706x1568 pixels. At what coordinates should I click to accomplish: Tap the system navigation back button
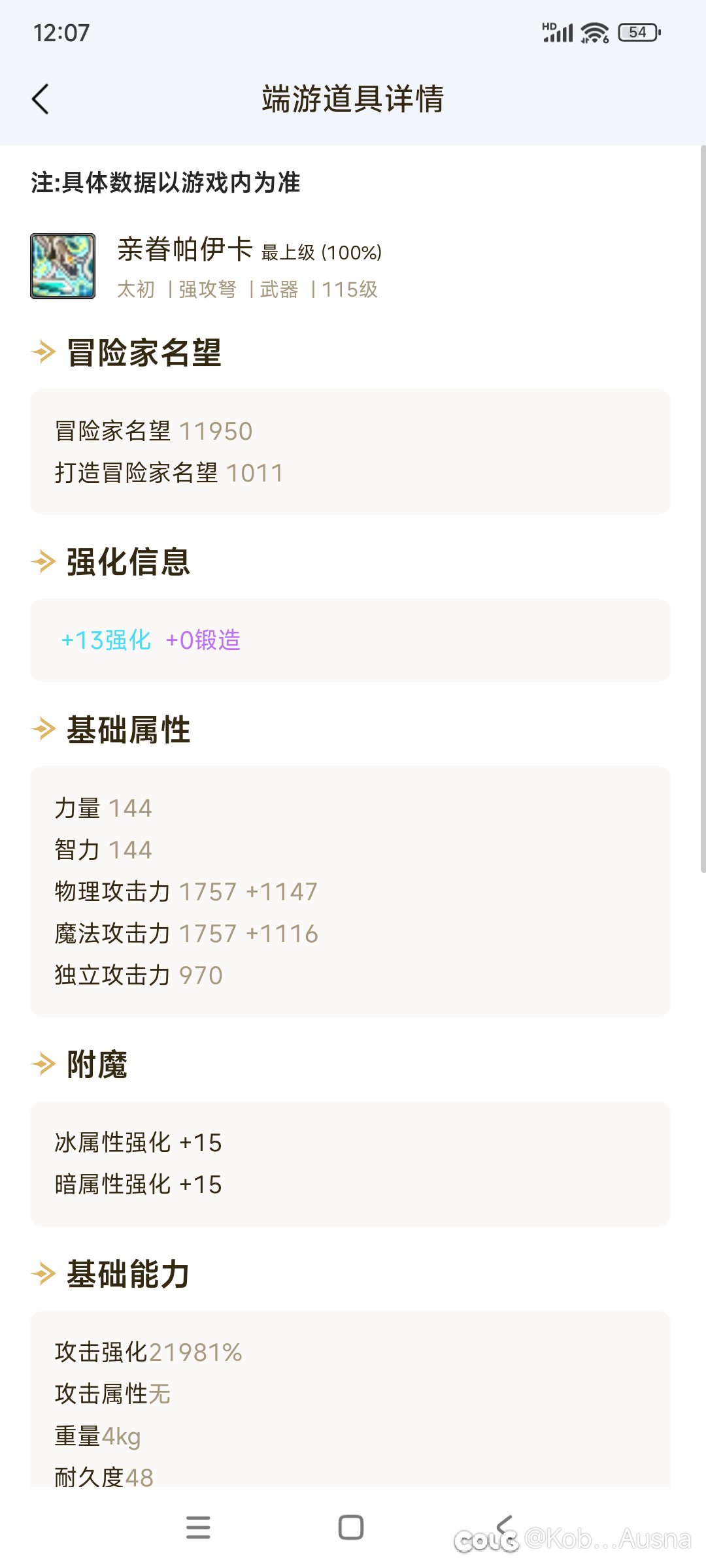click(505, 1527)
